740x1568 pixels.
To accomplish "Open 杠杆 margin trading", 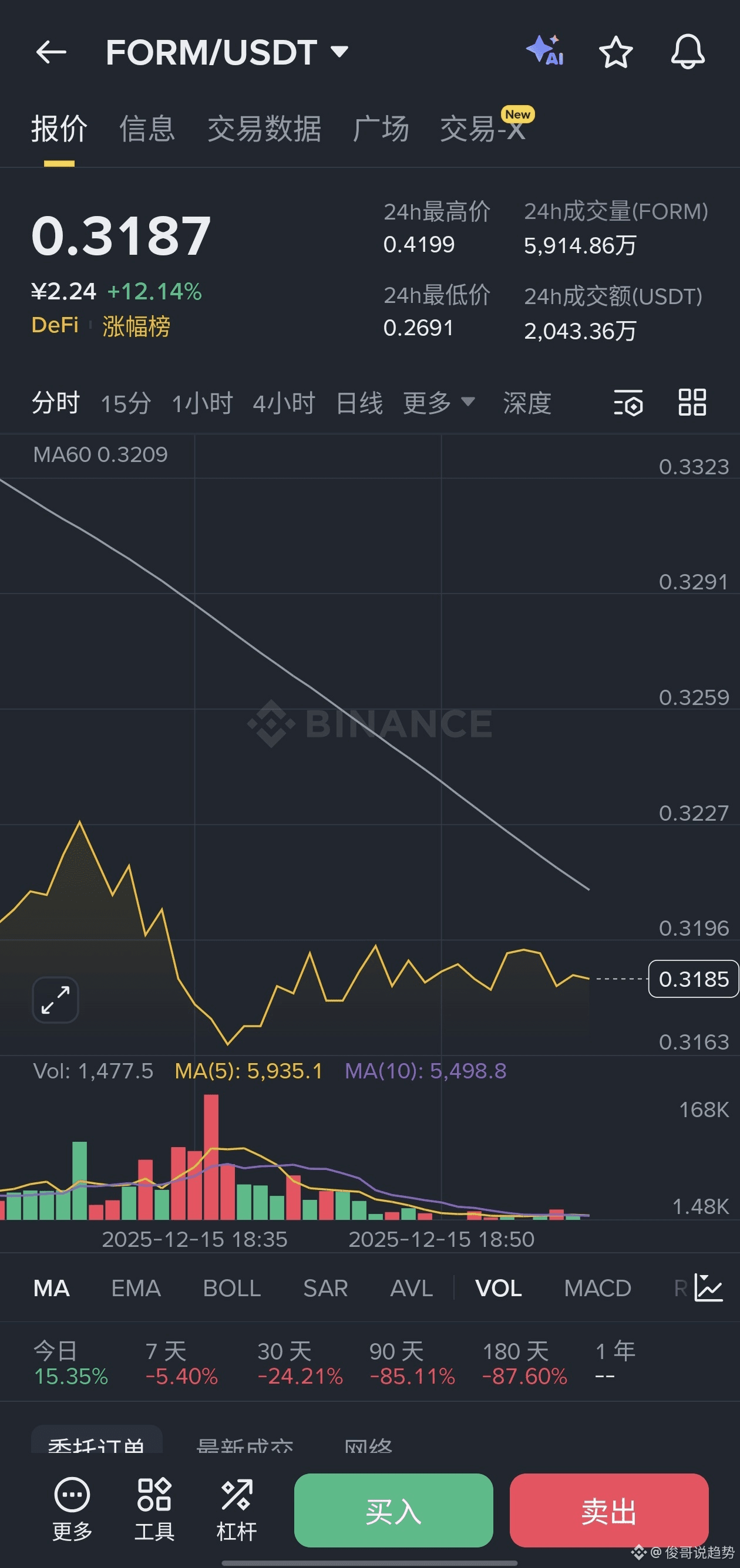I will [236, 1509].
